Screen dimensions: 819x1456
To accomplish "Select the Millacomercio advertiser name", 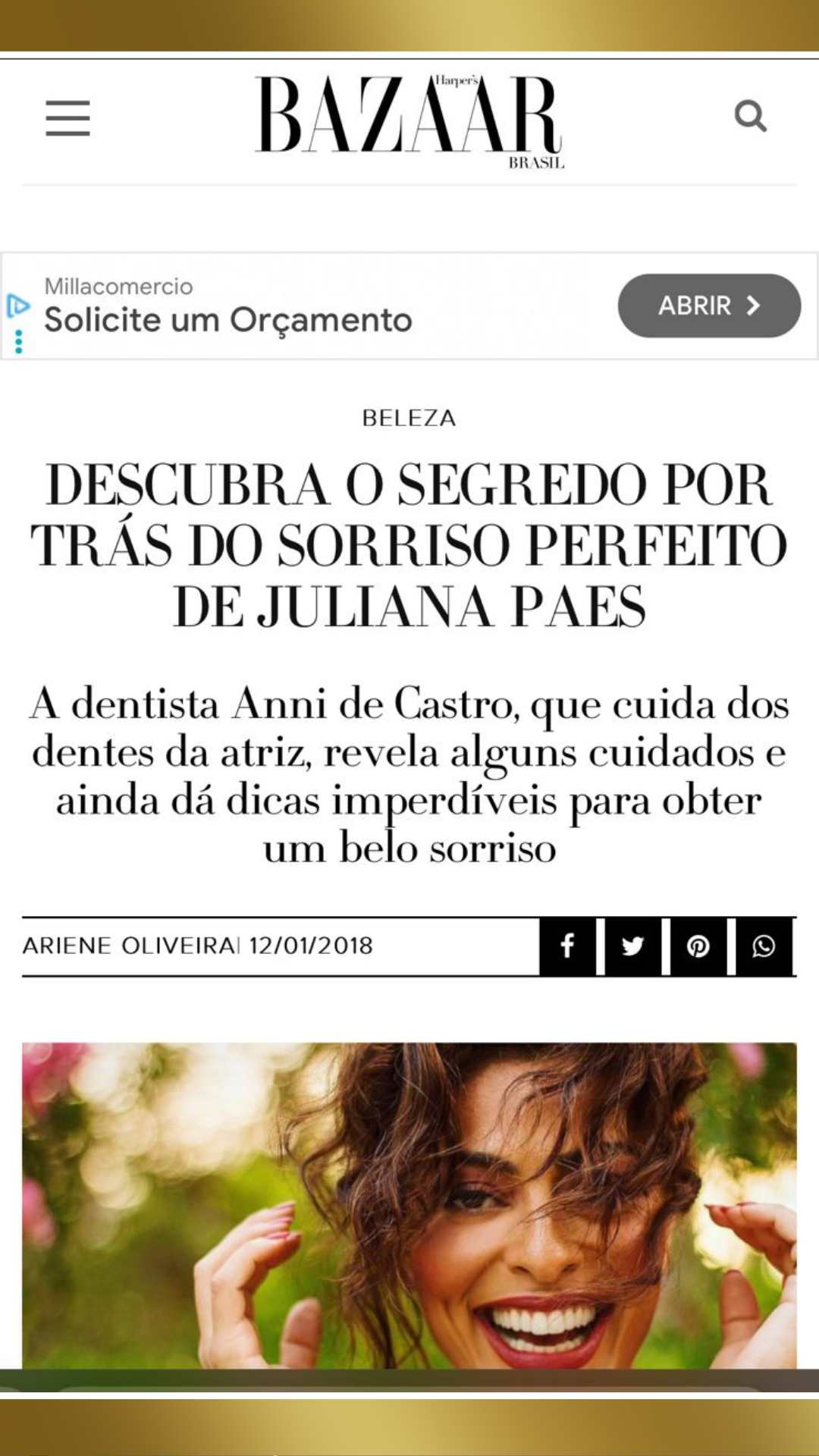I will coord(119,287).
